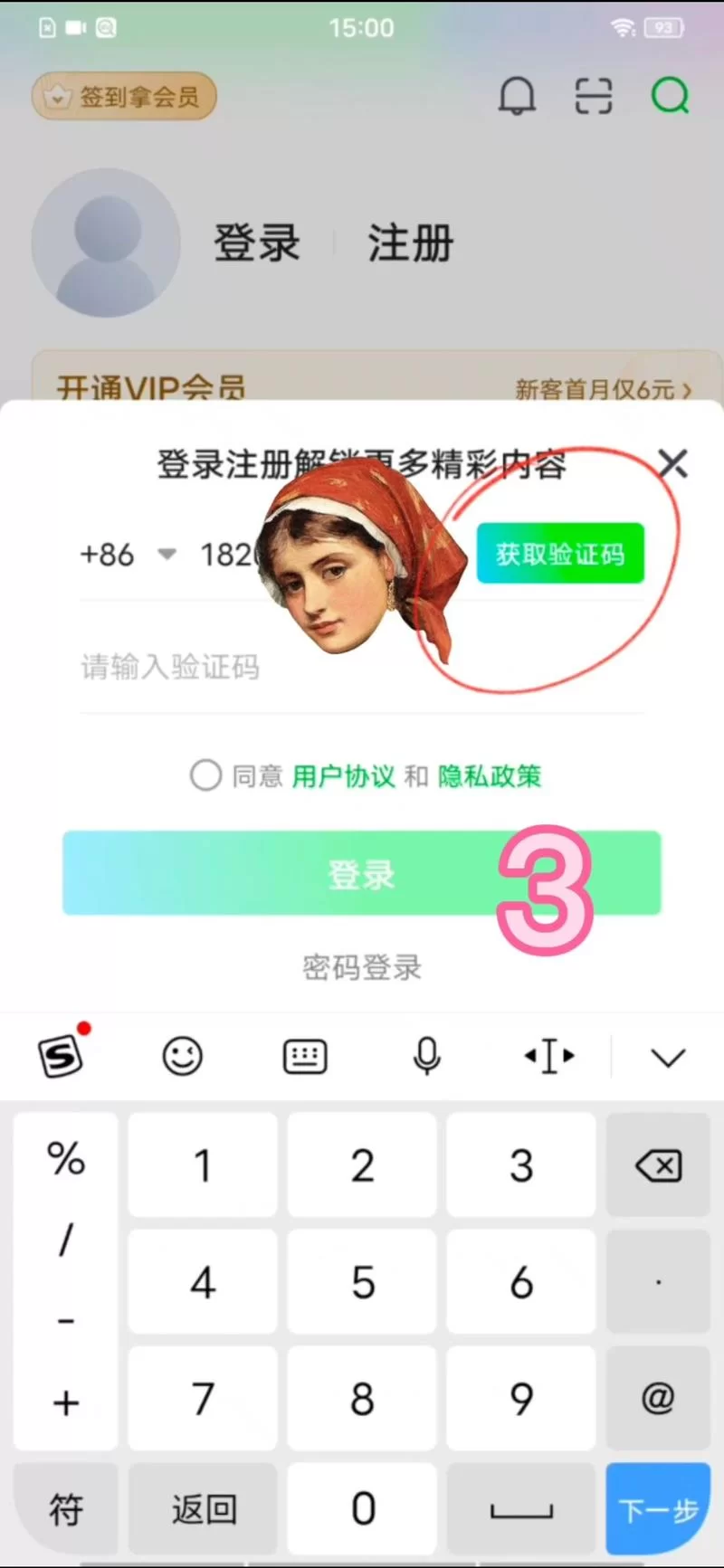This screenshot has width=724, height=1568.
Task: Open the Sogou input menu icon
Action: (60, 1056)
